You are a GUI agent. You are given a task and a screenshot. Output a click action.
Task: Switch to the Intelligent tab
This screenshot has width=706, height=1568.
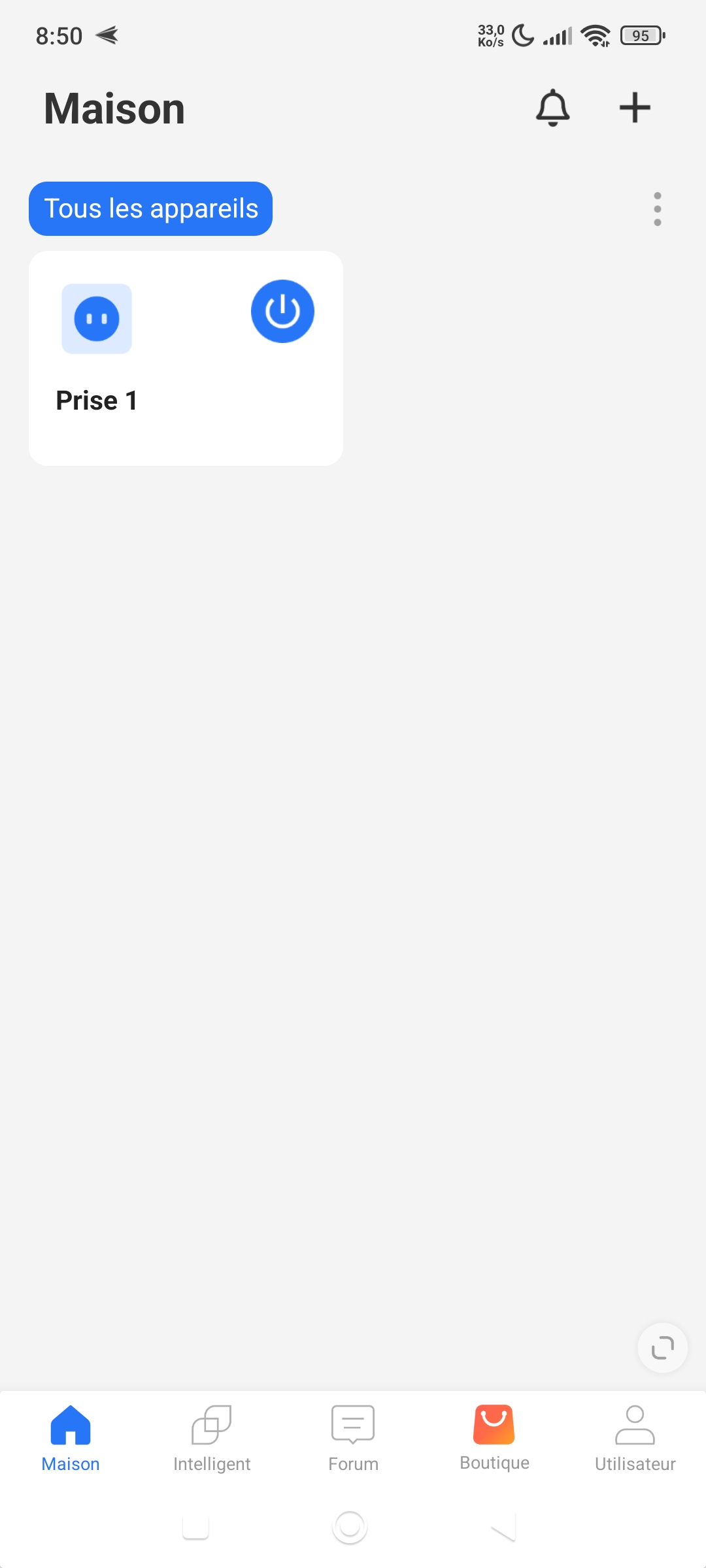tap(212, 1437)
